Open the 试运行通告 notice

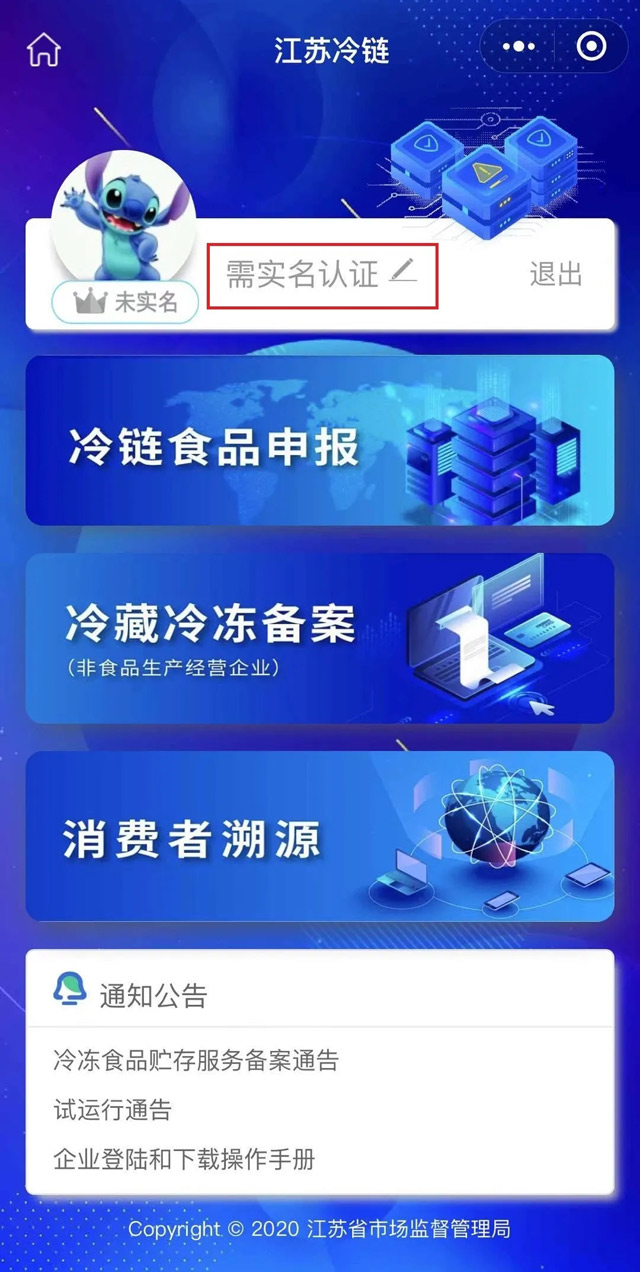[112, 1110]
